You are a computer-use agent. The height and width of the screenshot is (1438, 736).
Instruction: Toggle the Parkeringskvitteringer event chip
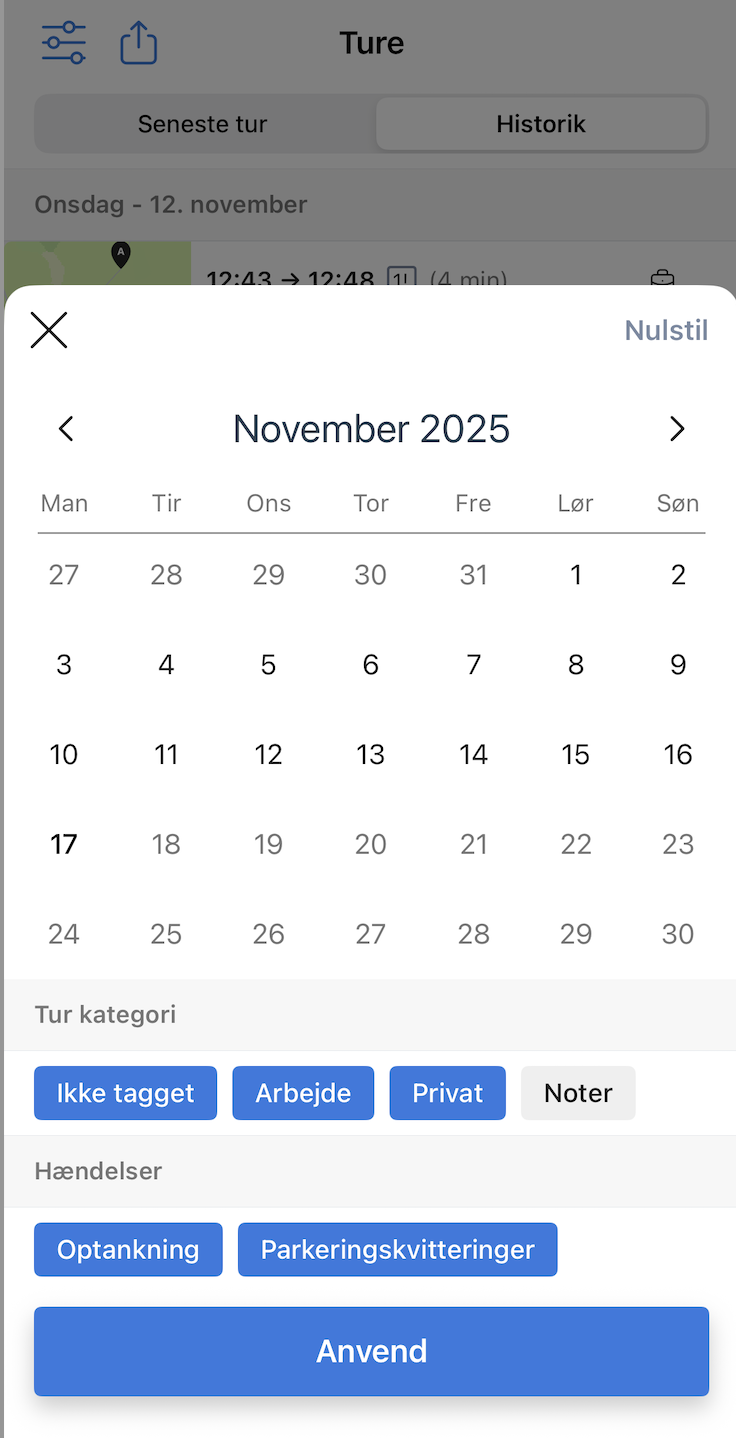[397, 1250]
